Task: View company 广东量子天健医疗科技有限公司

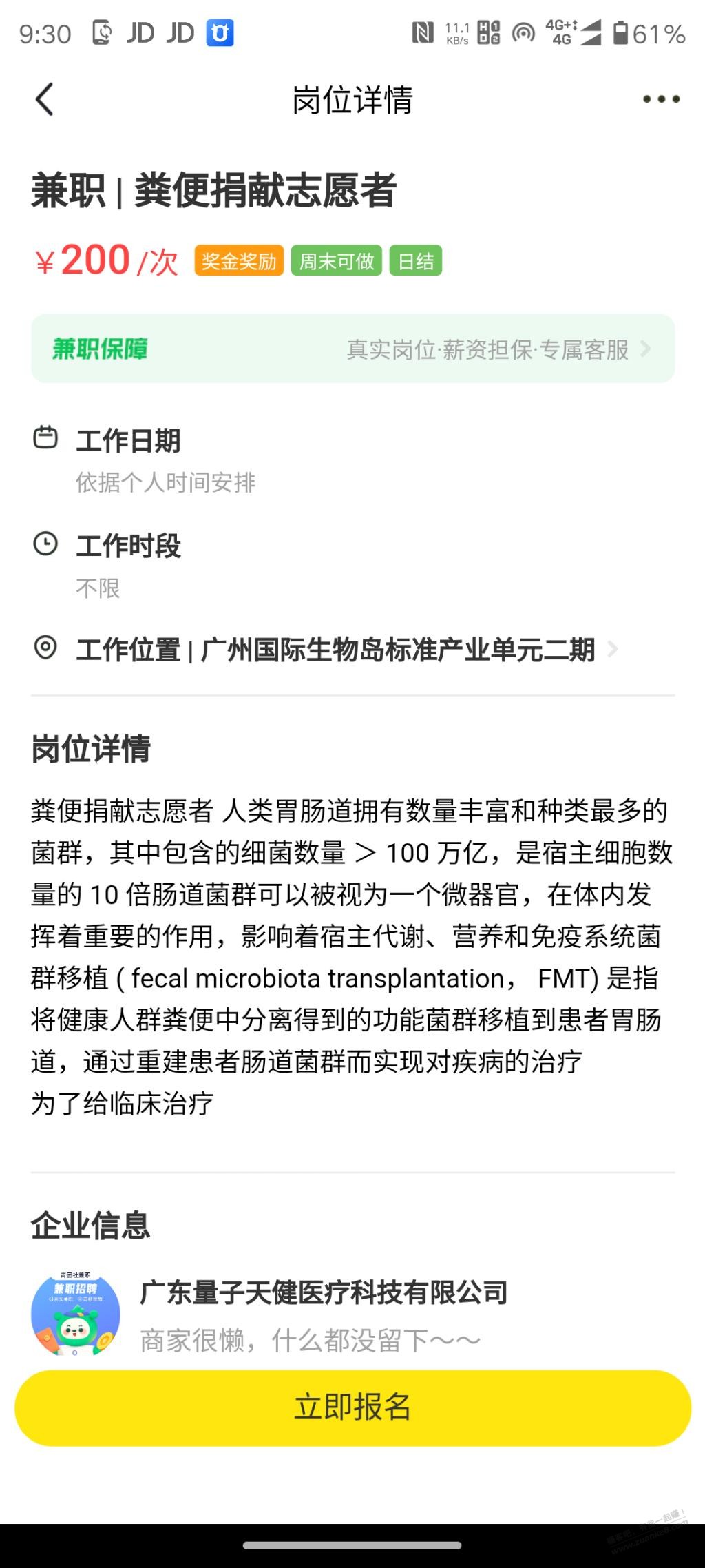Action: [x=324, y=1292]
